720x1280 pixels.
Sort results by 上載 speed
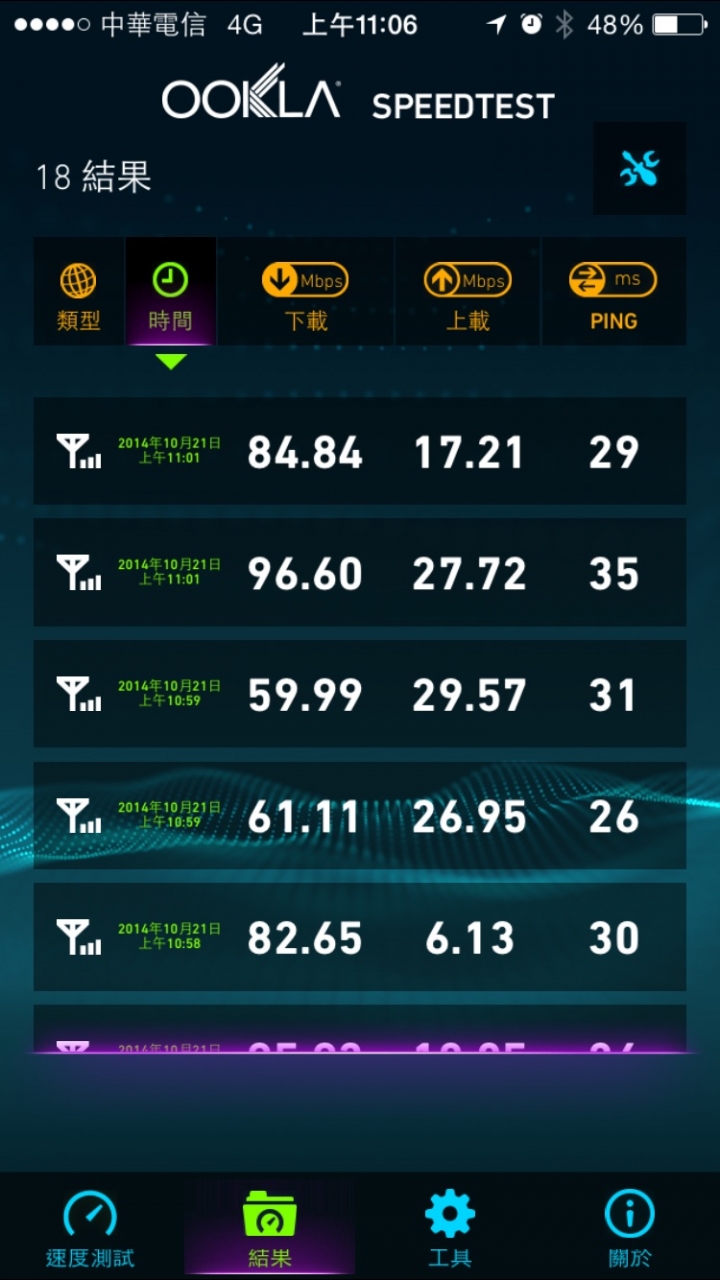[x=467, y=293]
